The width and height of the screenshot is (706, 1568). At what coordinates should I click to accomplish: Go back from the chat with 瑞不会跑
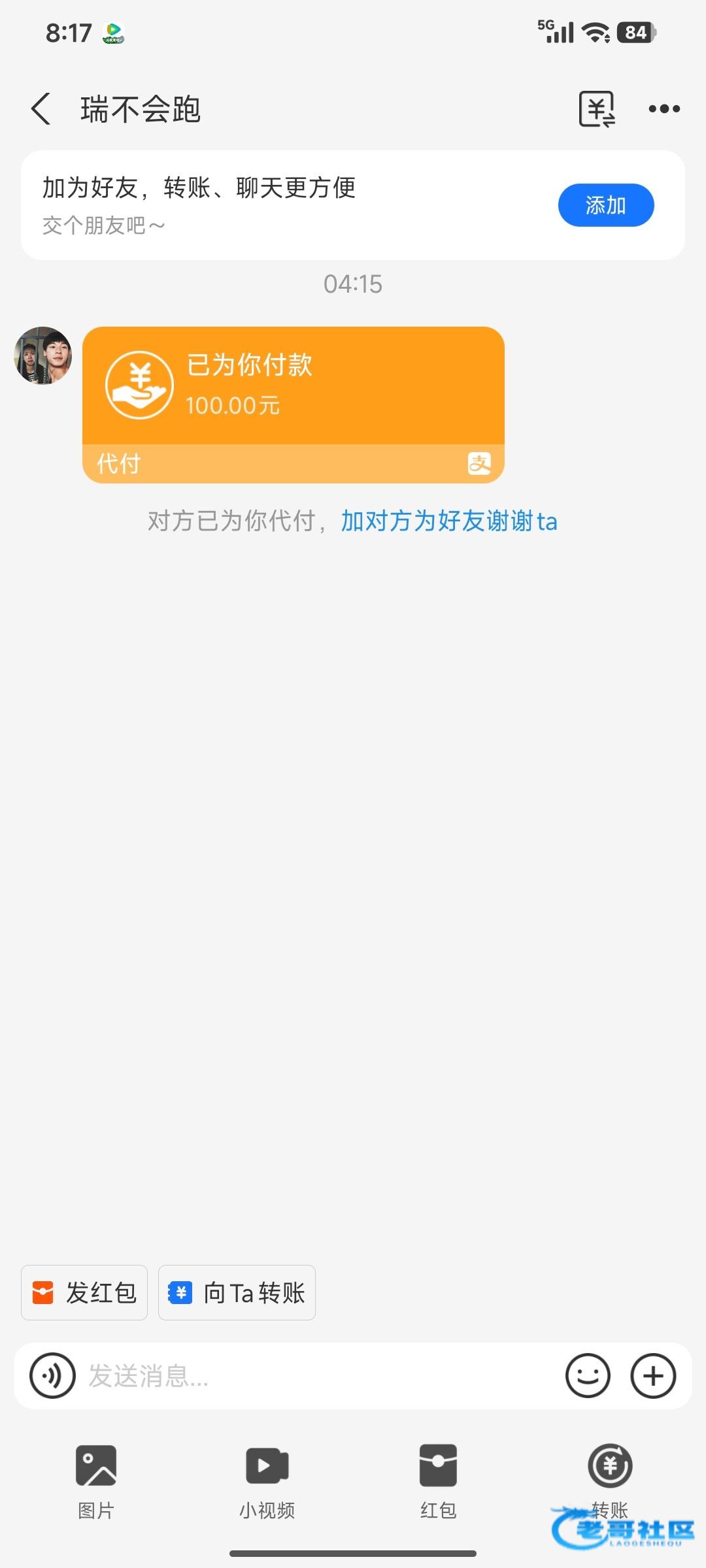click(41, 108)
